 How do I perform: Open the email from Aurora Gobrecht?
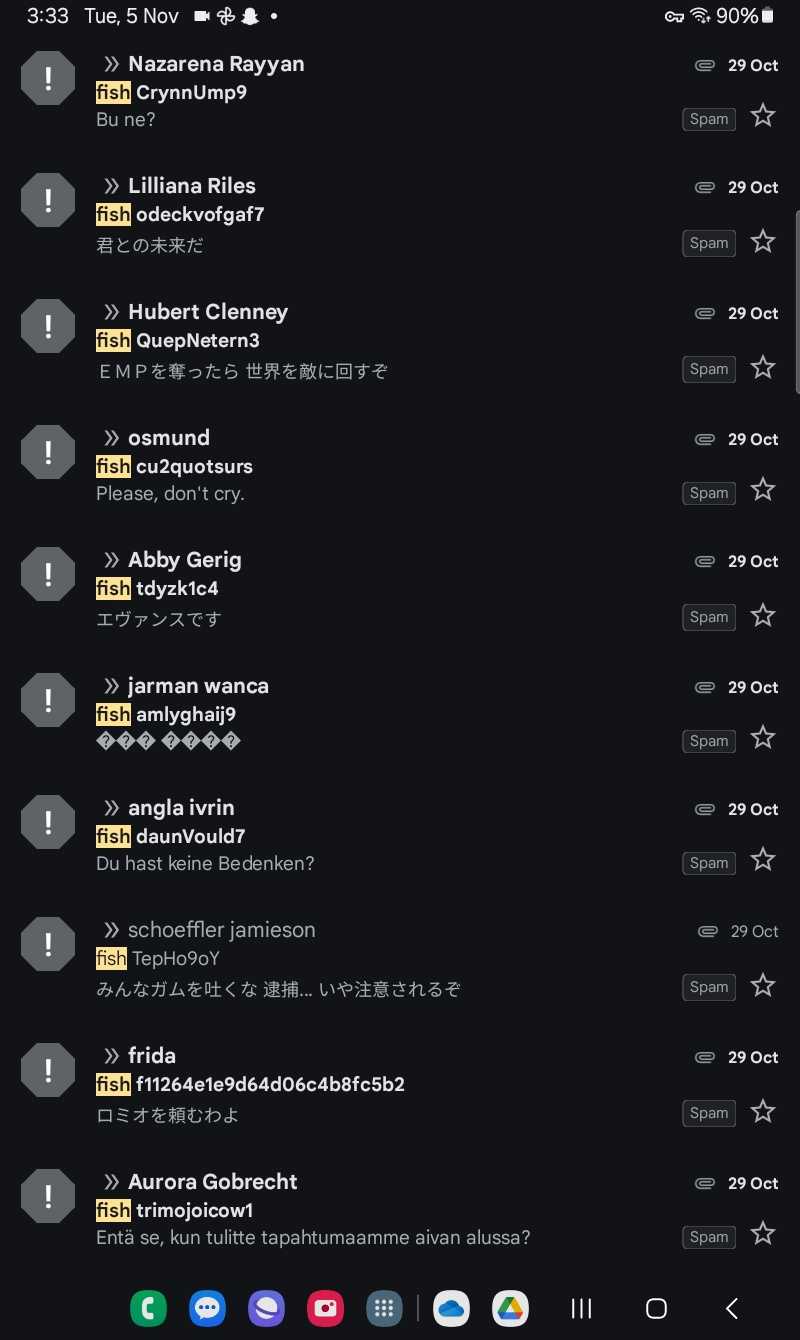coord(400,1208)
